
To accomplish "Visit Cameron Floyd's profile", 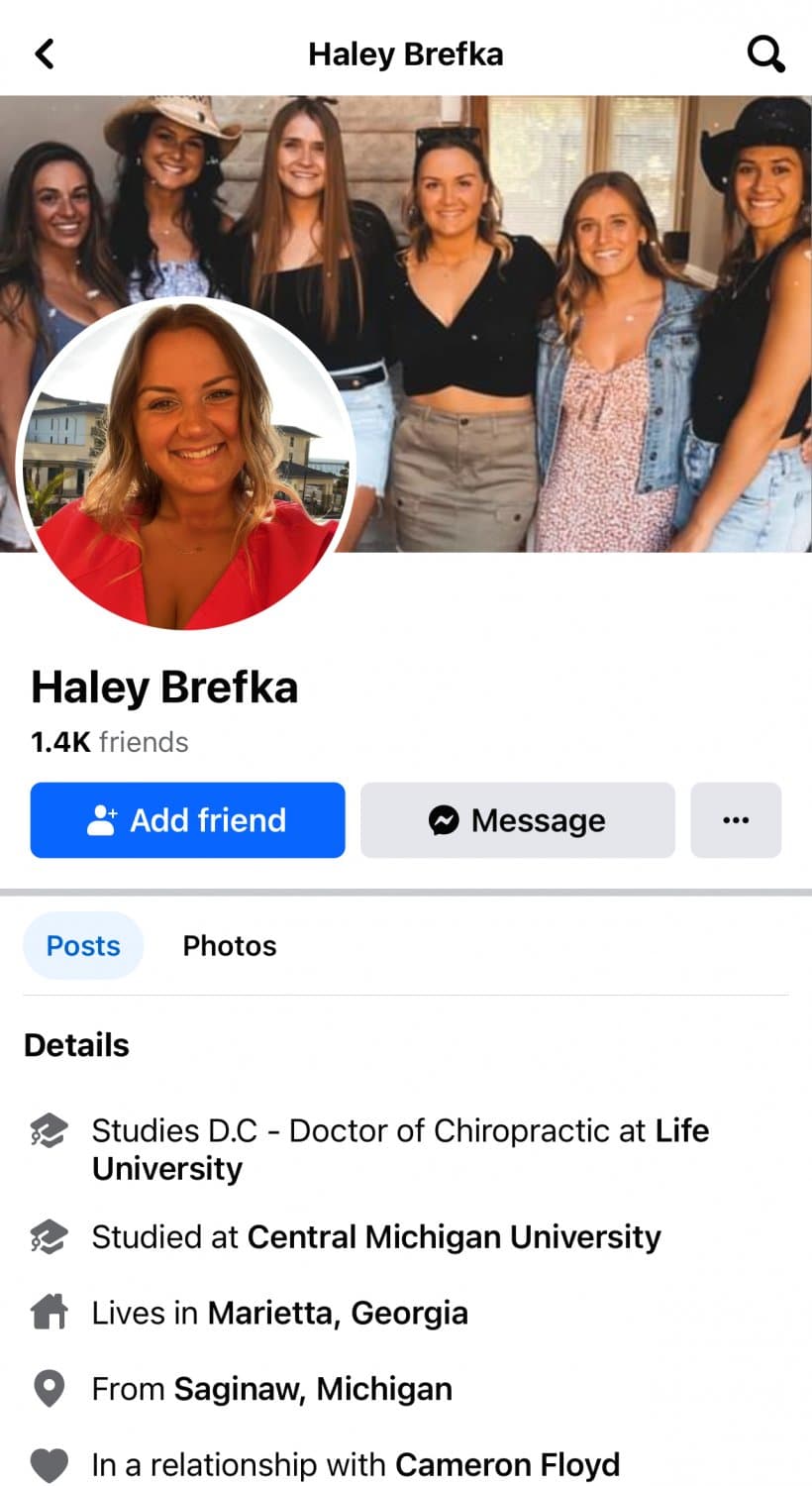I will tap(507, 1464).
